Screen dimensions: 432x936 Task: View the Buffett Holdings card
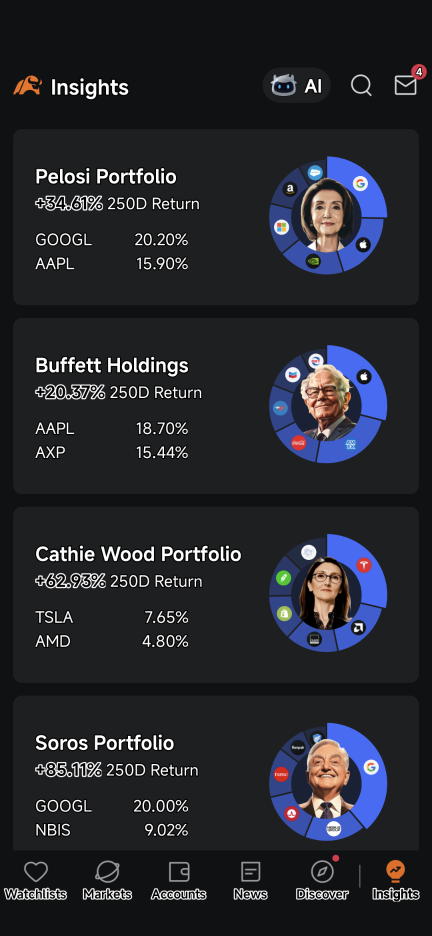[216, 406]
